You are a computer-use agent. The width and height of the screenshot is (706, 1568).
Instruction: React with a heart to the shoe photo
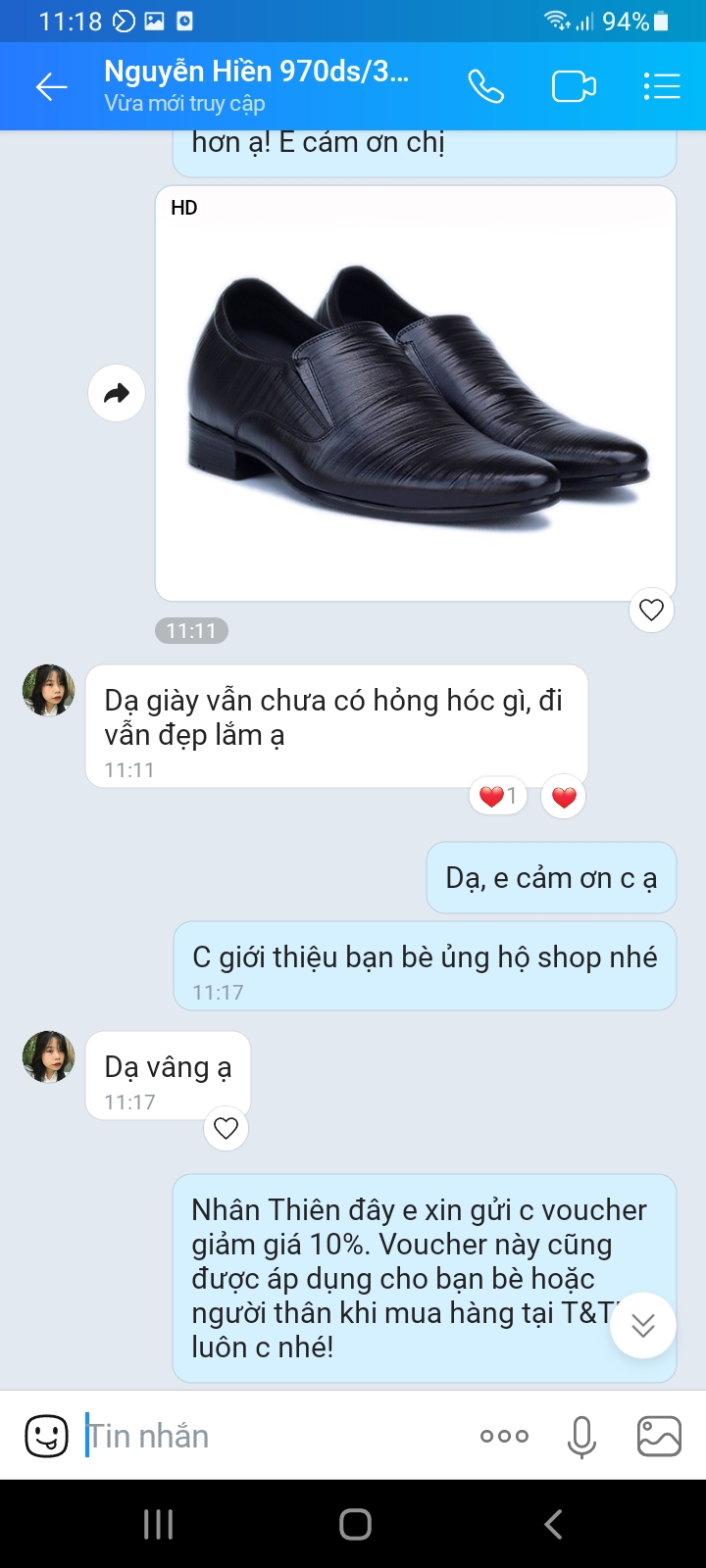(x=651, y=610)
